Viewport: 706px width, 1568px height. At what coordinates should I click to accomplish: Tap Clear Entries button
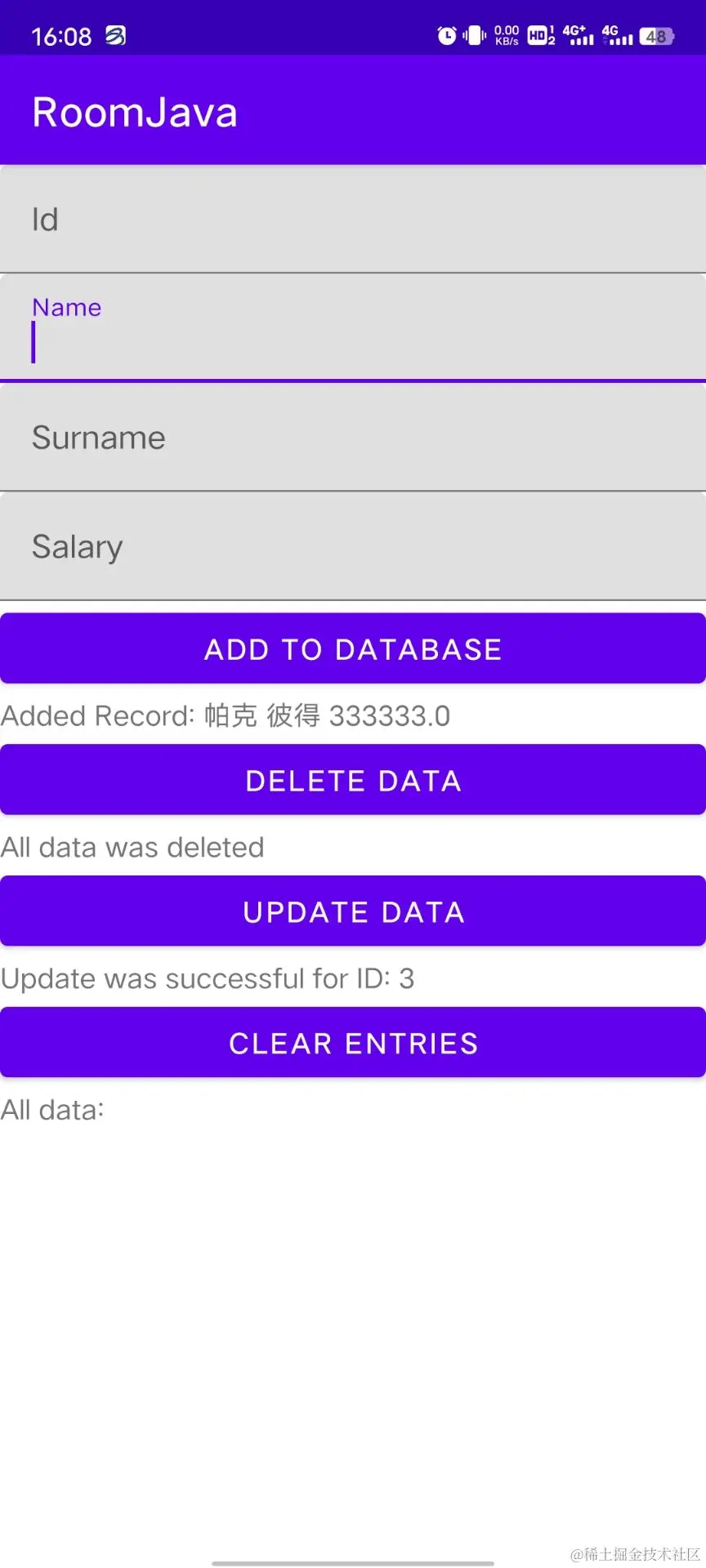353,1044
